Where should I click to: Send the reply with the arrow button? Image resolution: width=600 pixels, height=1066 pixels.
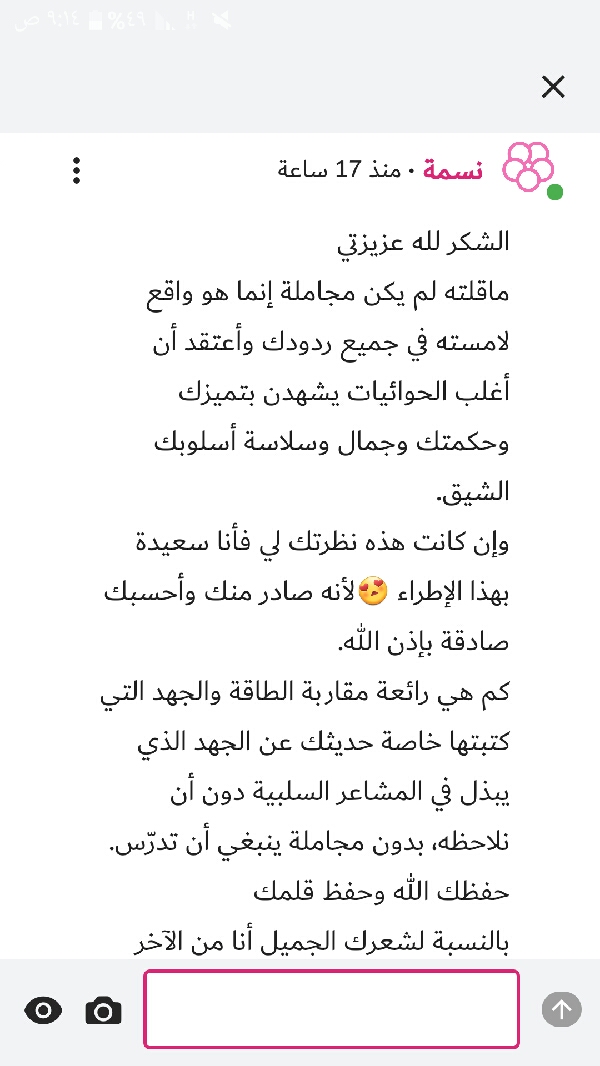[x=561, y=1009]
